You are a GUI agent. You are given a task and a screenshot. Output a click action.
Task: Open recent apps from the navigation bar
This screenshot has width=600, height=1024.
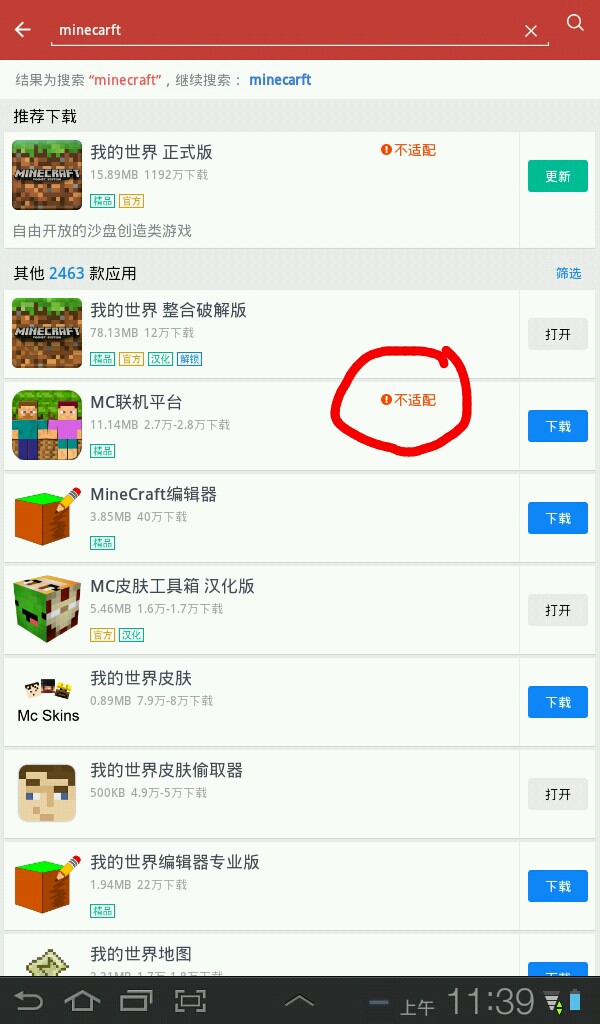click(136, 1000)
